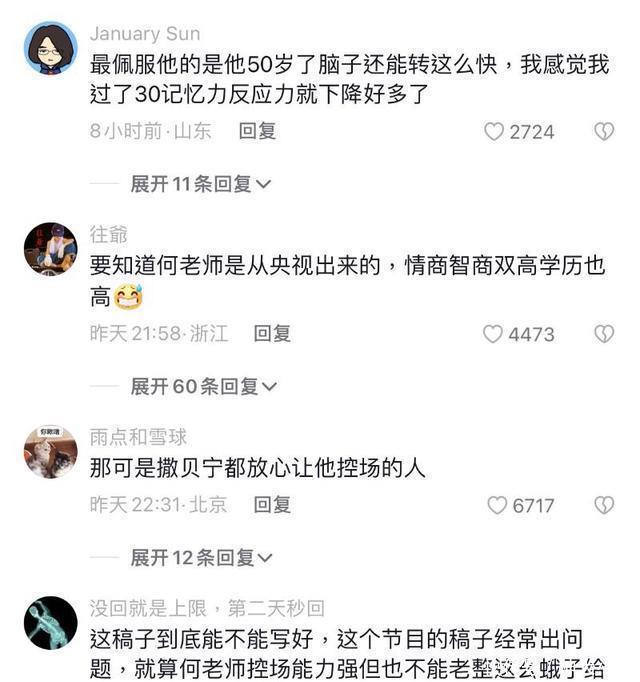
Task: Reply to 往爺's comment
Action: click(272, 334)
